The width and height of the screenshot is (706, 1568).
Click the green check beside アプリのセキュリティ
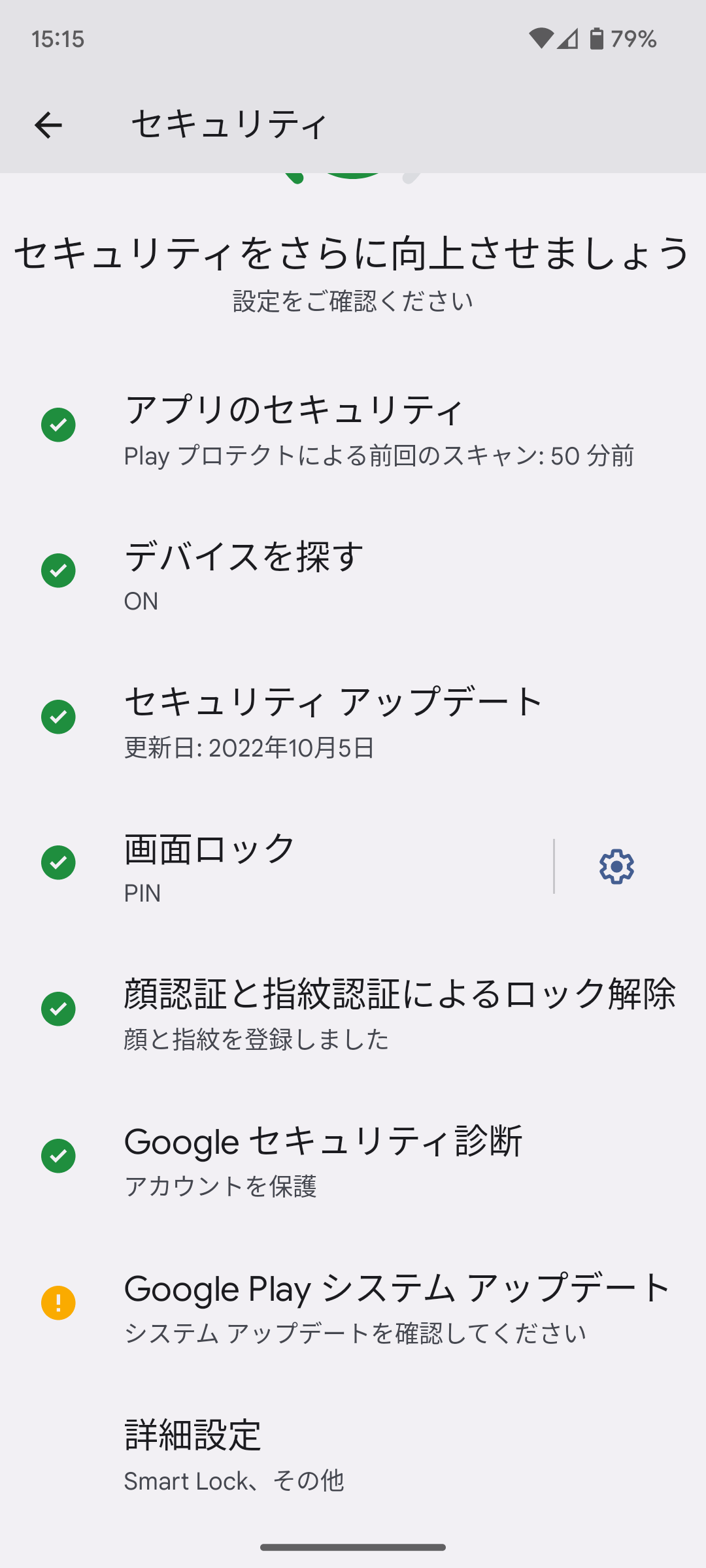[58, 425]
